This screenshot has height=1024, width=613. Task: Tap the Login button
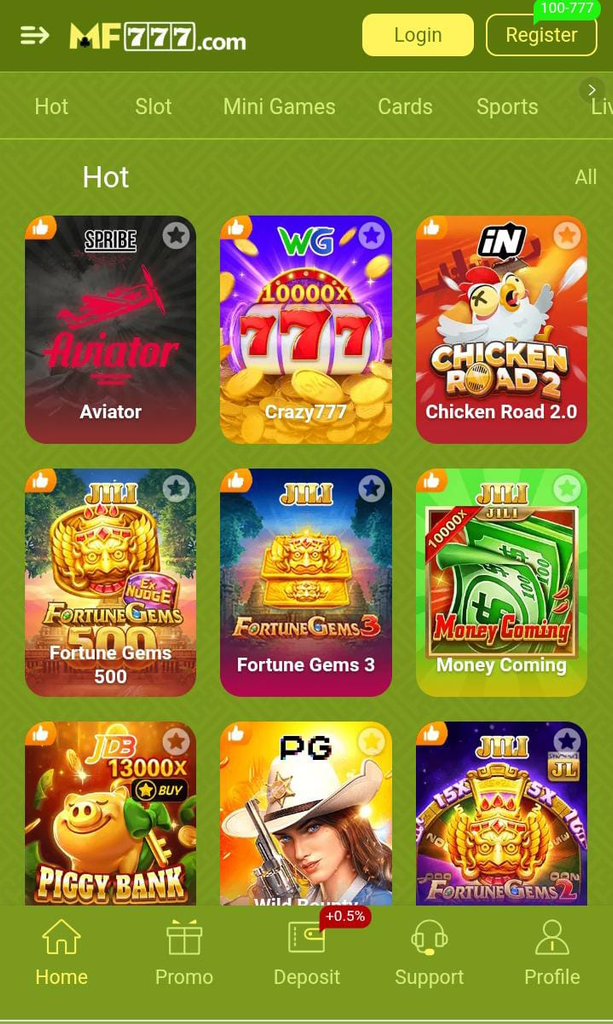tap(418, 35)
